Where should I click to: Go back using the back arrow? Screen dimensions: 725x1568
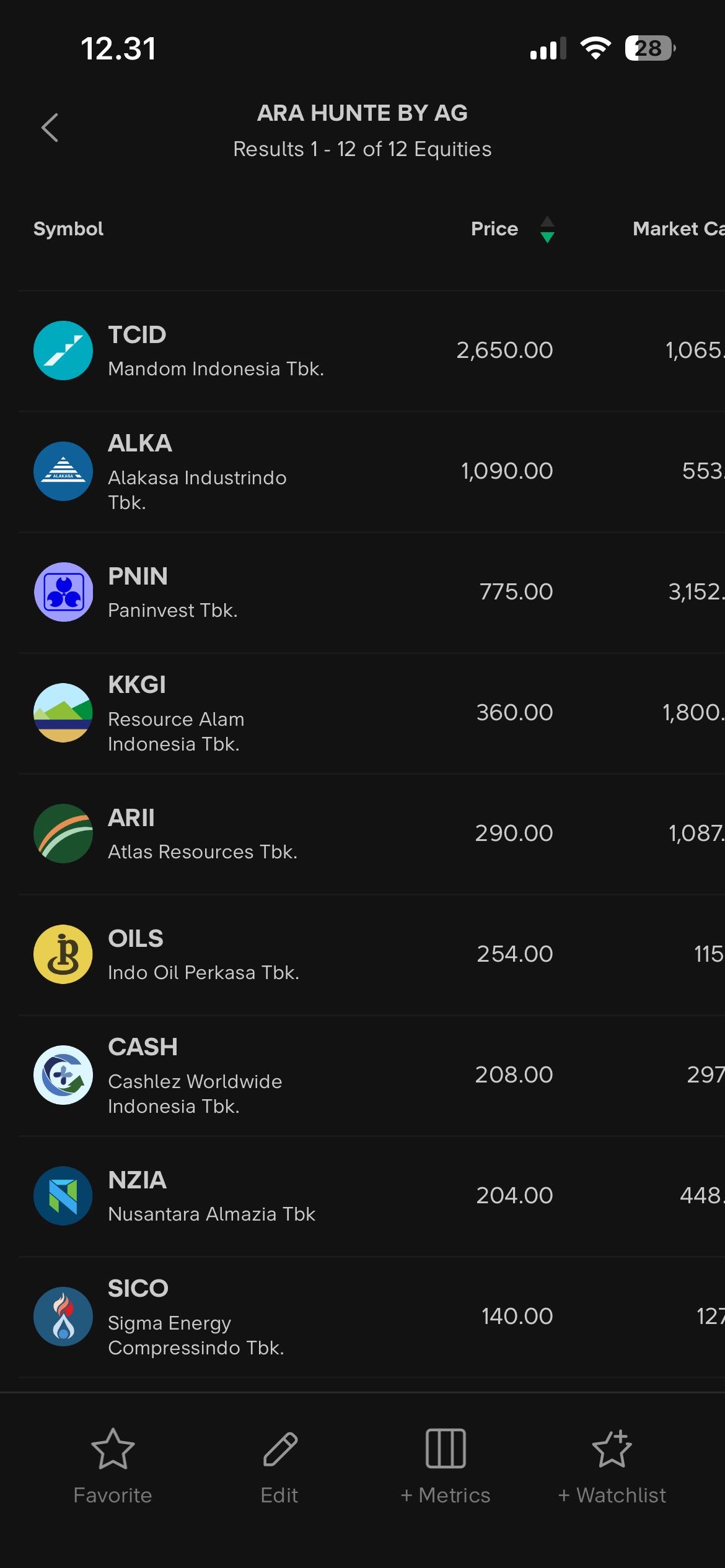[50, 128]
